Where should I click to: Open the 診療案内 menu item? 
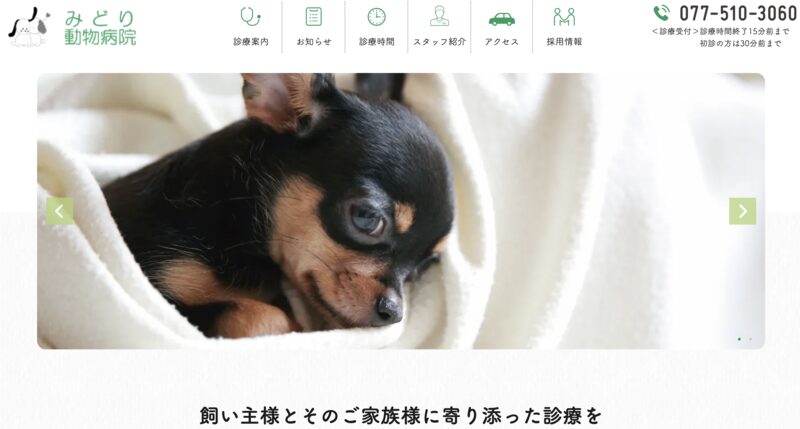click(250, 27)
